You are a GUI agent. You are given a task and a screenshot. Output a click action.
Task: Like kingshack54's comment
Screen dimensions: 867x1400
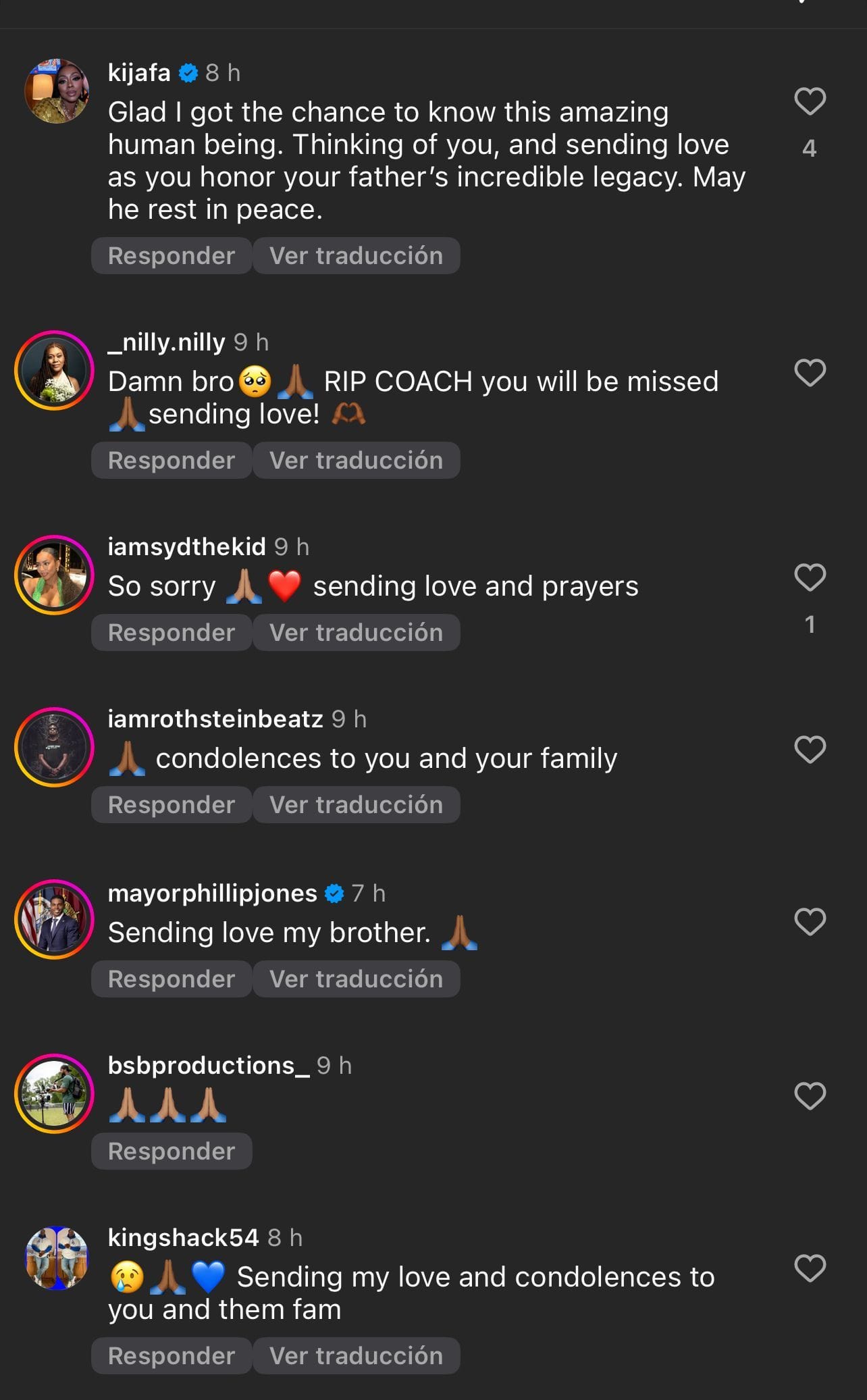click(810, 1268)
